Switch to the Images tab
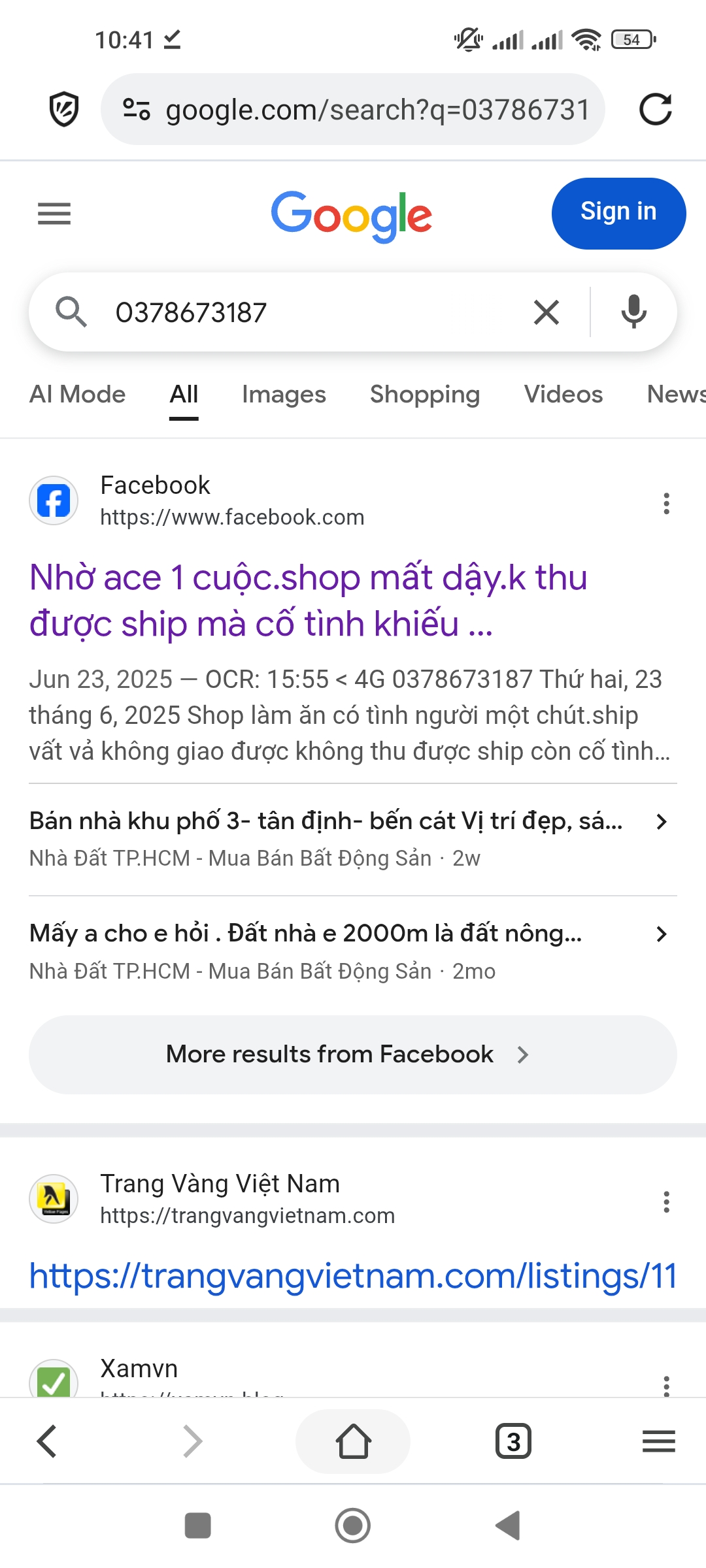 pyautogui.click(x=284, y=395)
